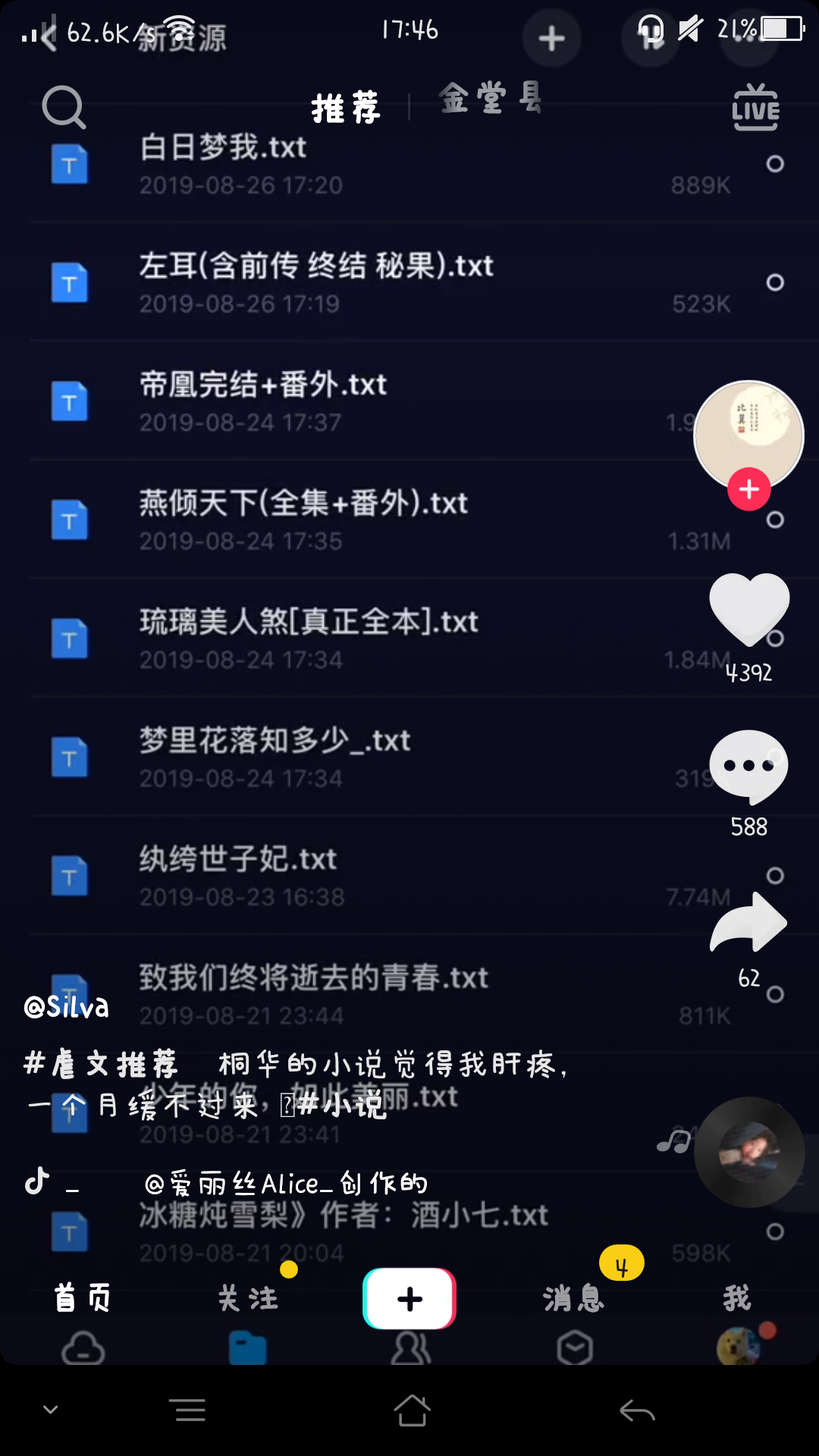This screenshot has height=1456, width=819.
Task: Open the spinning music disc
Action: pyautogui.click(x=749, y=1152)
